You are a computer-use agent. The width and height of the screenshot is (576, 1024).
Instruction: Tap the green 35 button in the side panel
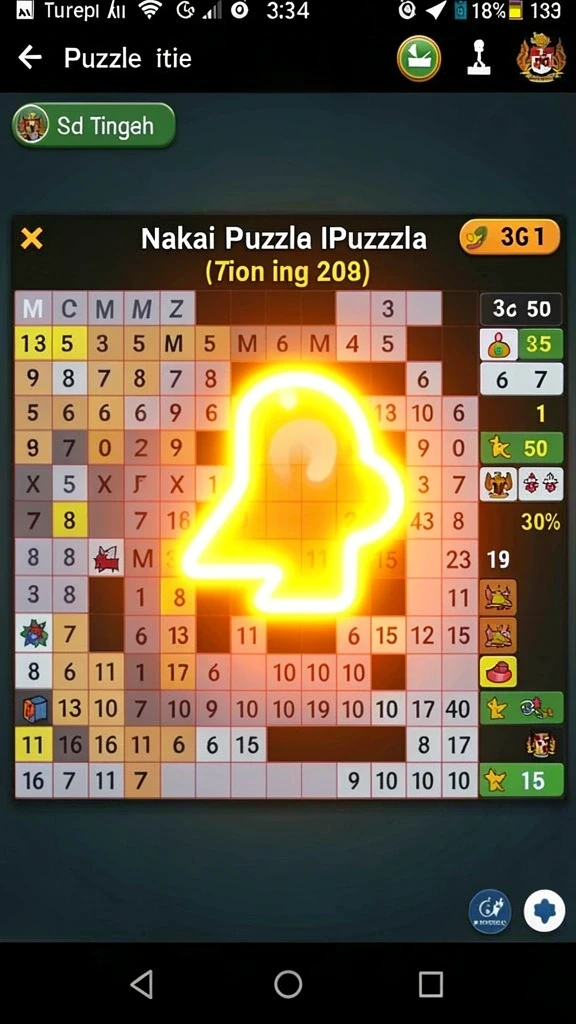pyautogui.click(x=521, y=344)
